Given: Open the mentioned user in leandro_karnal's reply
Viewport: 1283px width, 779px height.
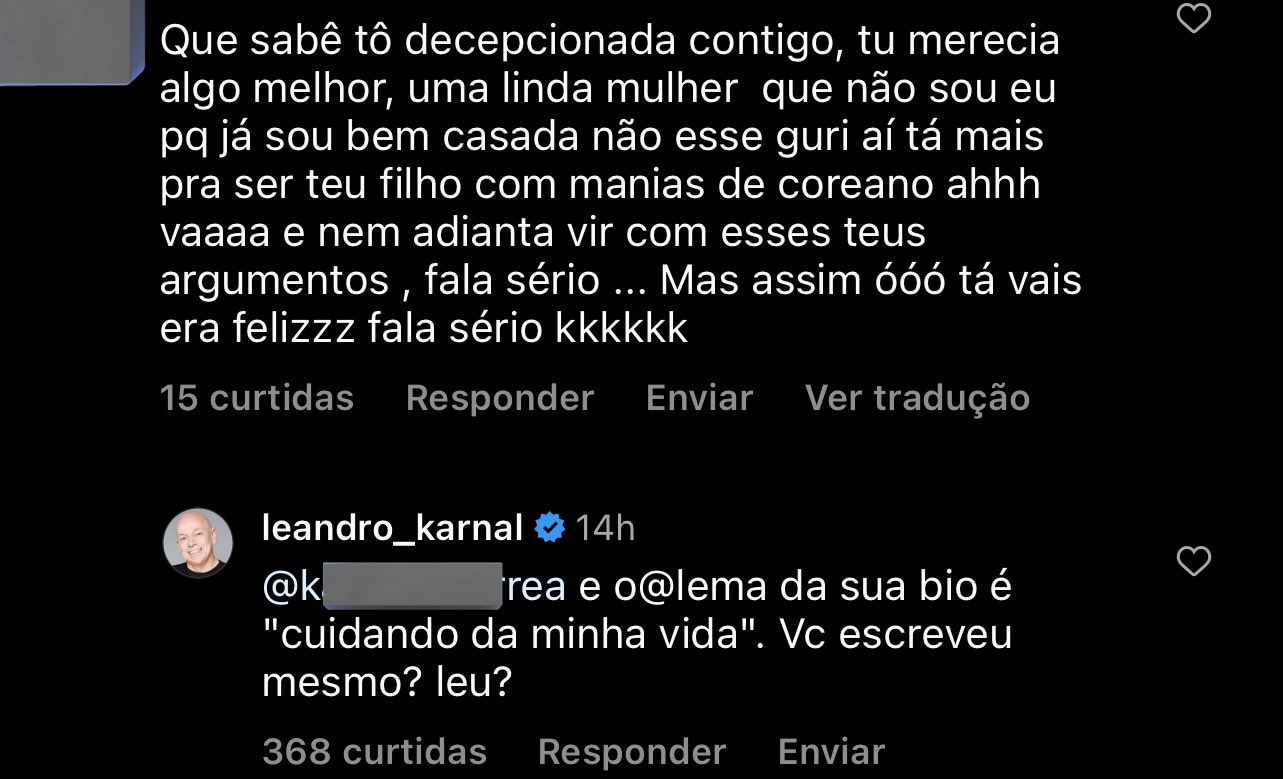Looking at the screenshot, I should 414,588.
